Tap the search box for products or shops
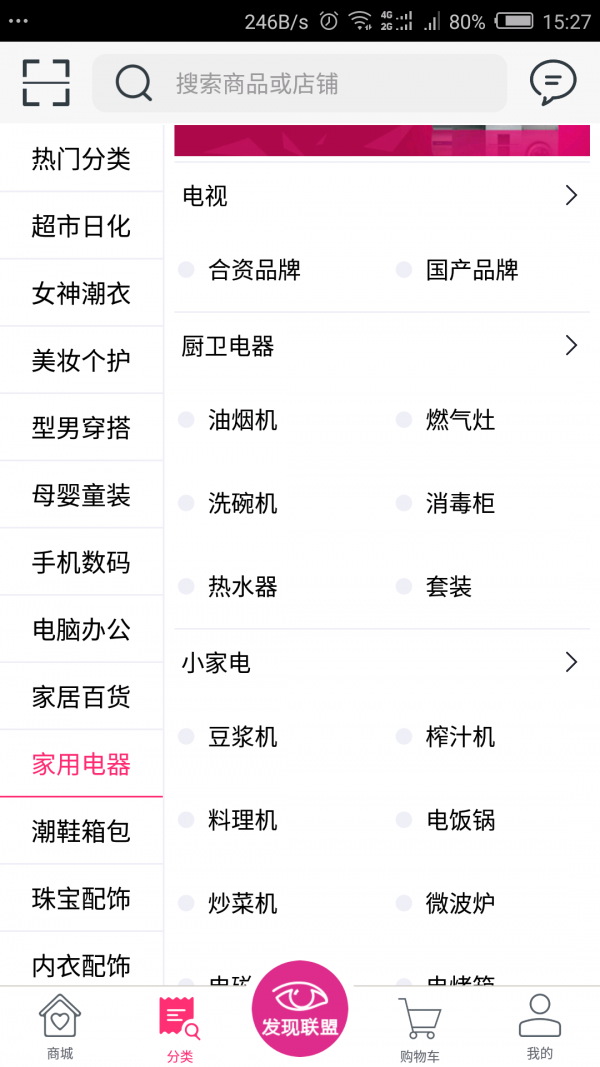 [x=300, y=83]
